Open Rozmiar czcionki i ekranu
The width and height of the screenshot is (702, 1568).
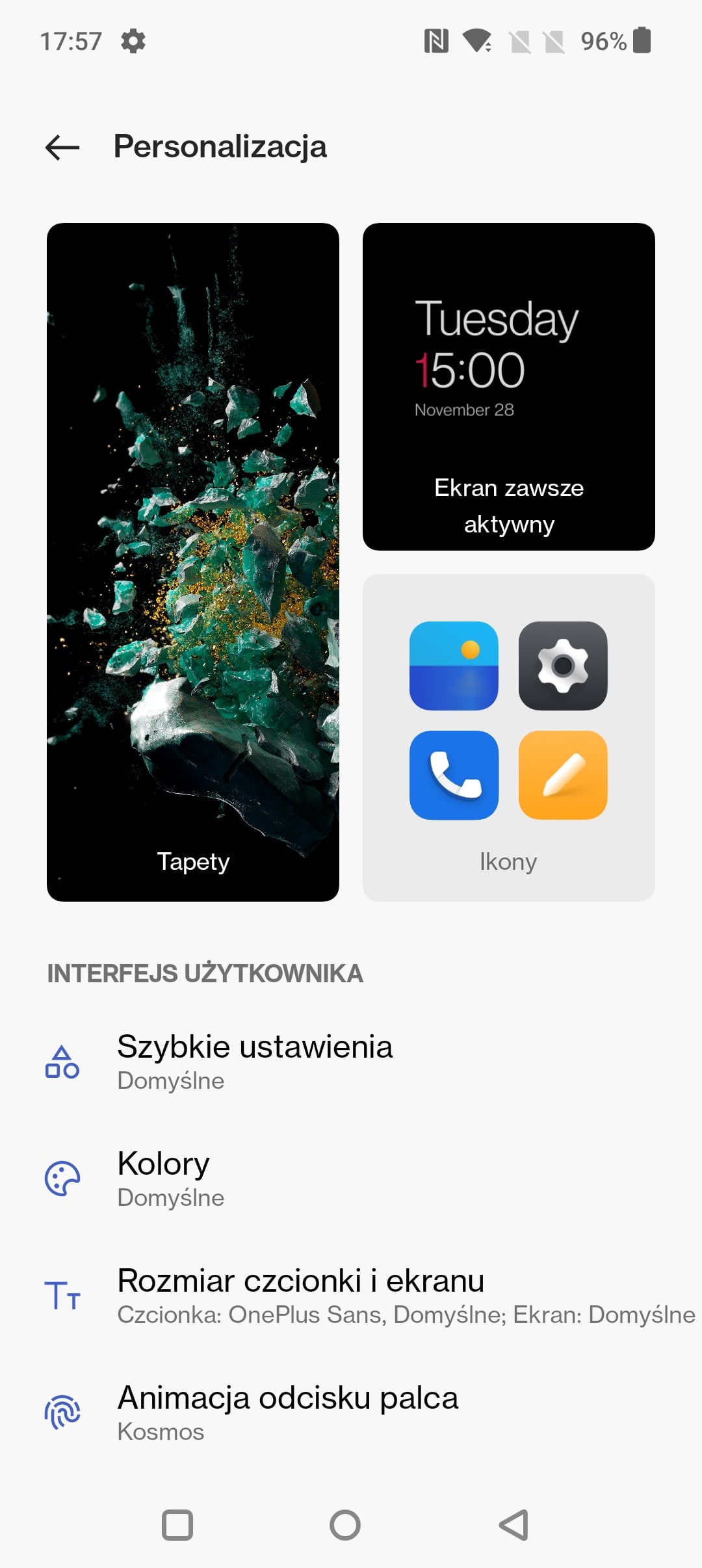tap(300, 1295)
